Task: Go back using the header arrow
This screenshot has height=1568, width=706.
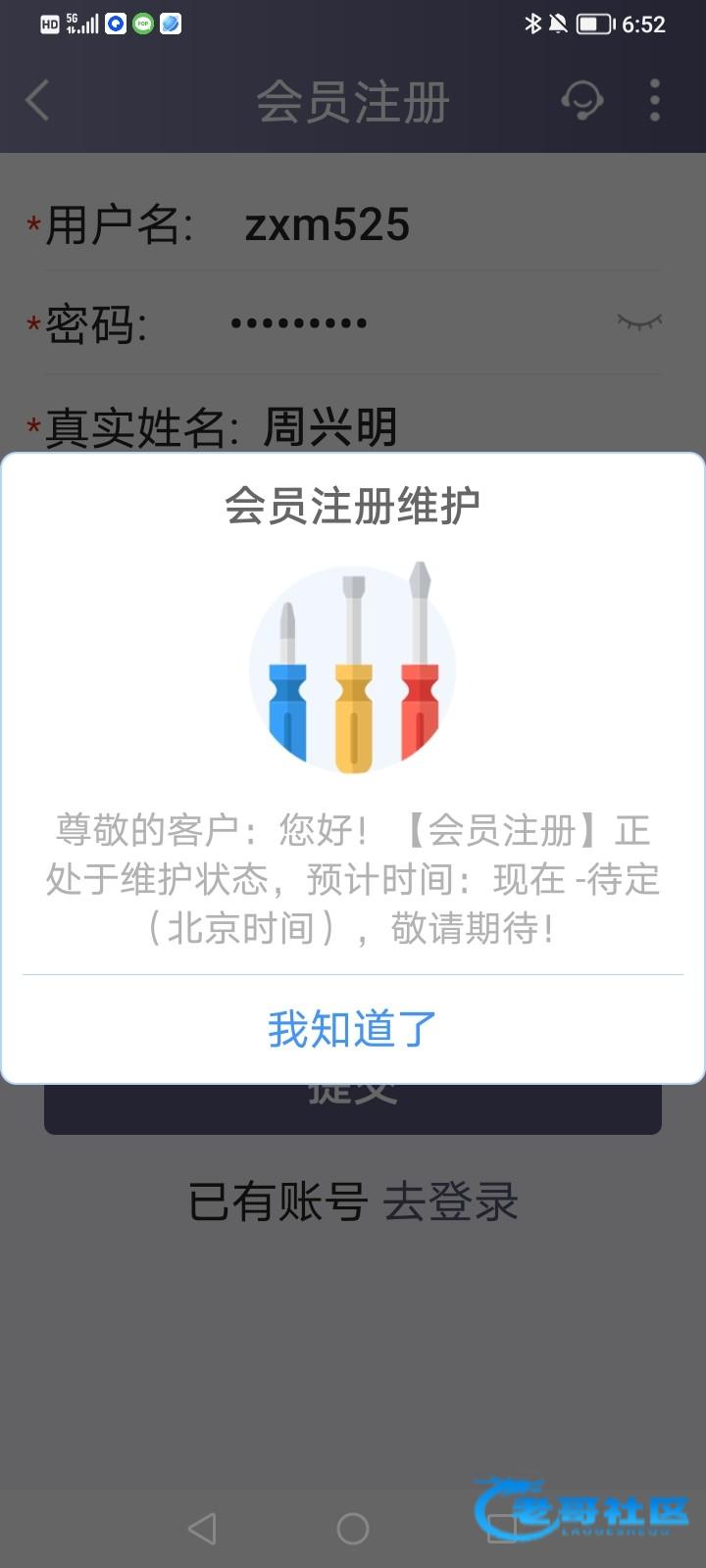Action: pos(37,100)
